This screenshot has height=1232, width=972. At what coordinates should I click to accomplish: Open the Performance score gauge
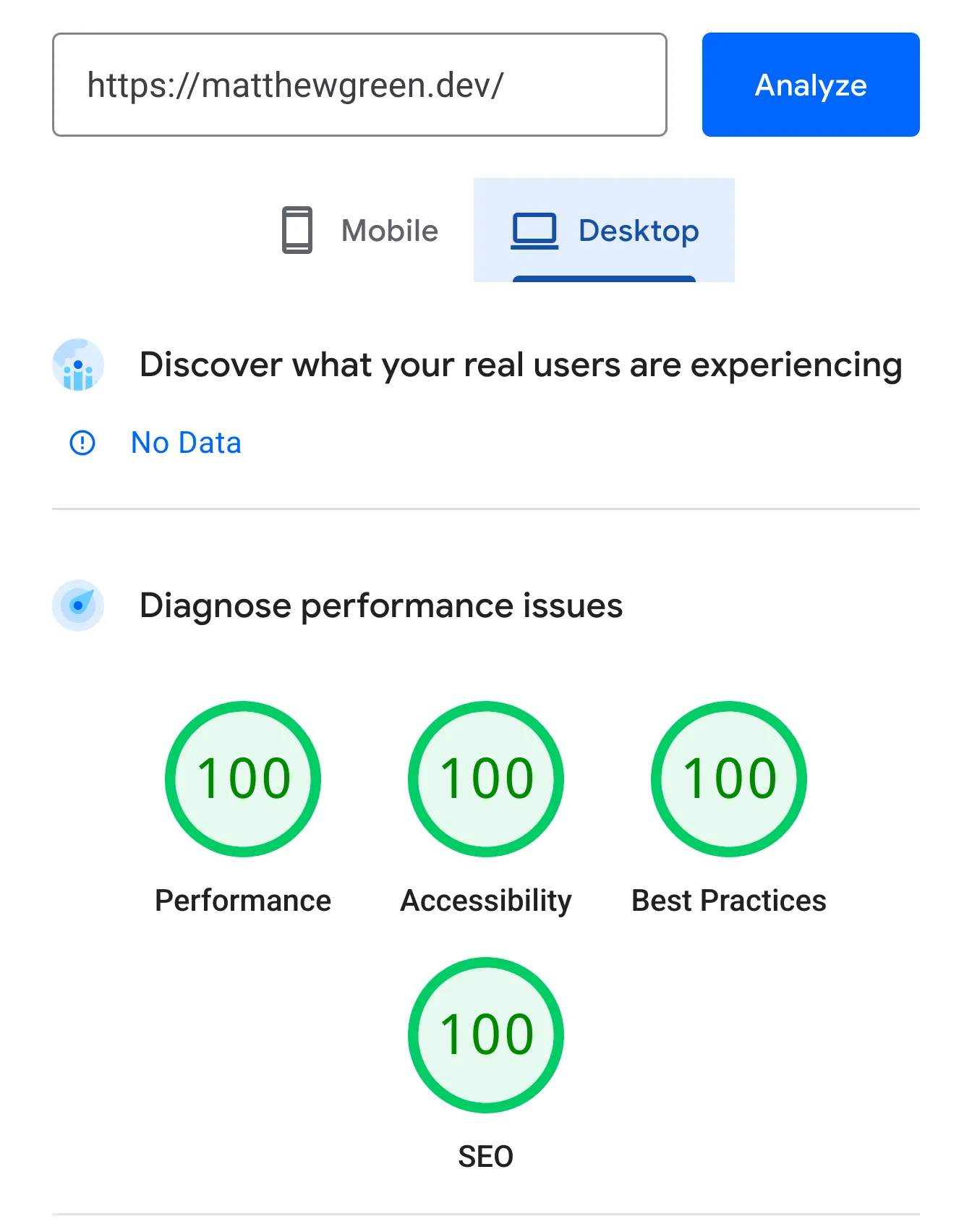click(x=243, y=778)
